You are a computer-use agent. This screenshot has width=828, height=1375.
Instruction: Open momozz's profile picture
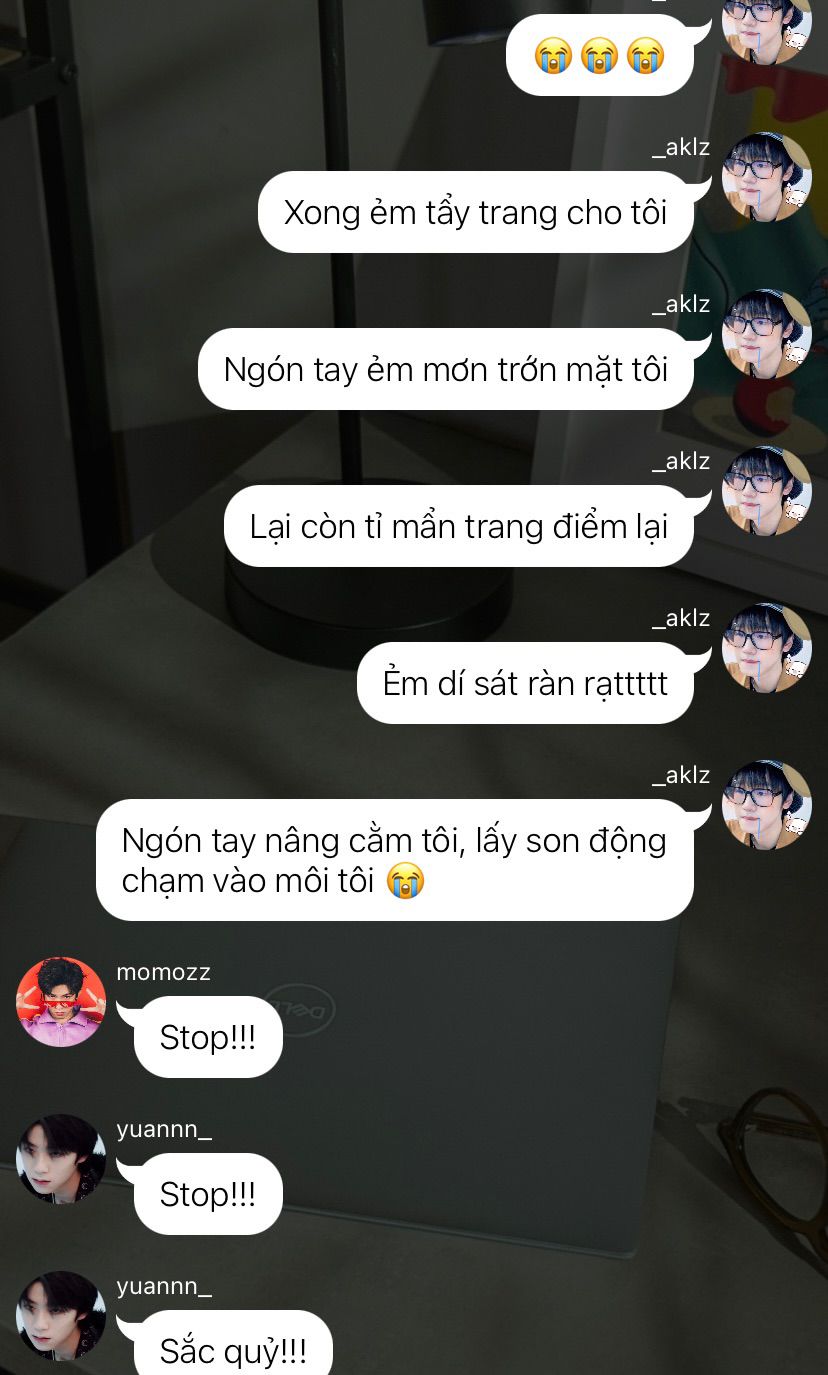pos(61,1002)
